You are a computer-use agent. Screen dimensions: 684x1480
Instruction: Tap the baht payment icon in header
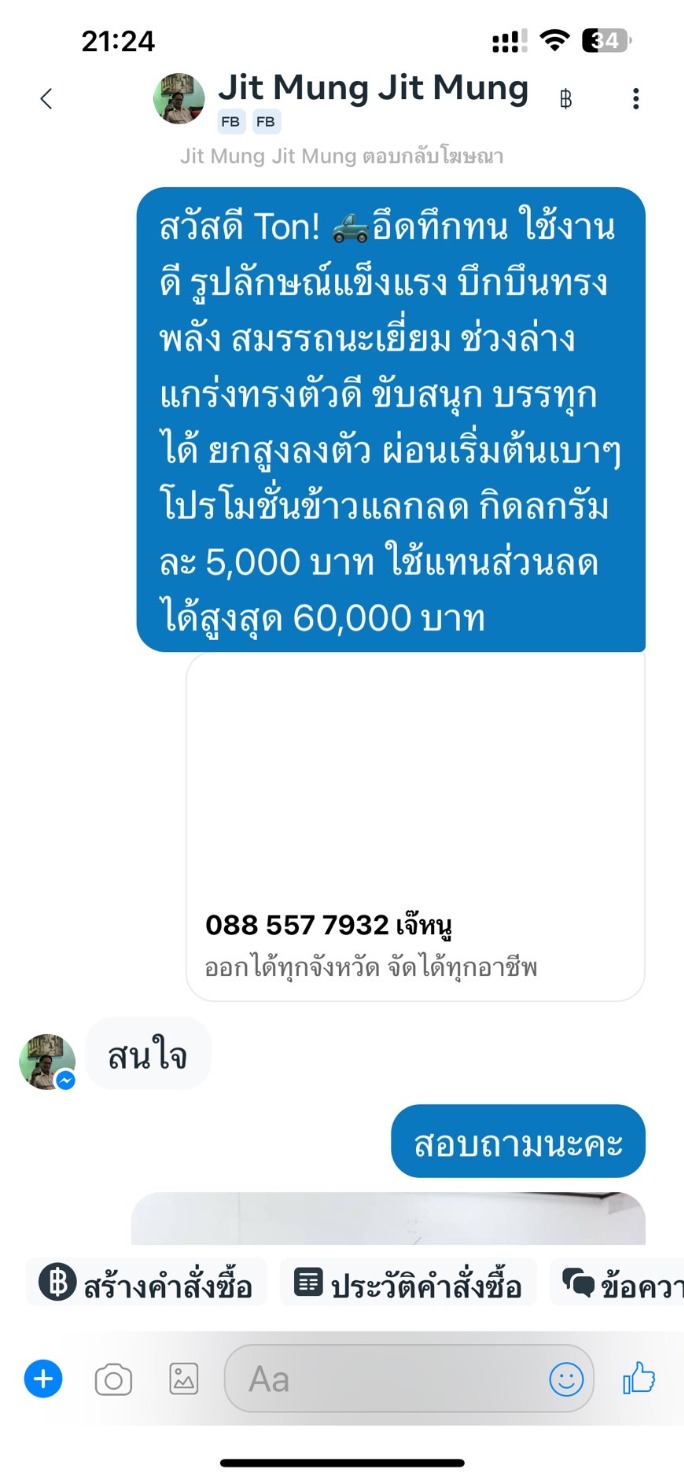click(566, 99)
